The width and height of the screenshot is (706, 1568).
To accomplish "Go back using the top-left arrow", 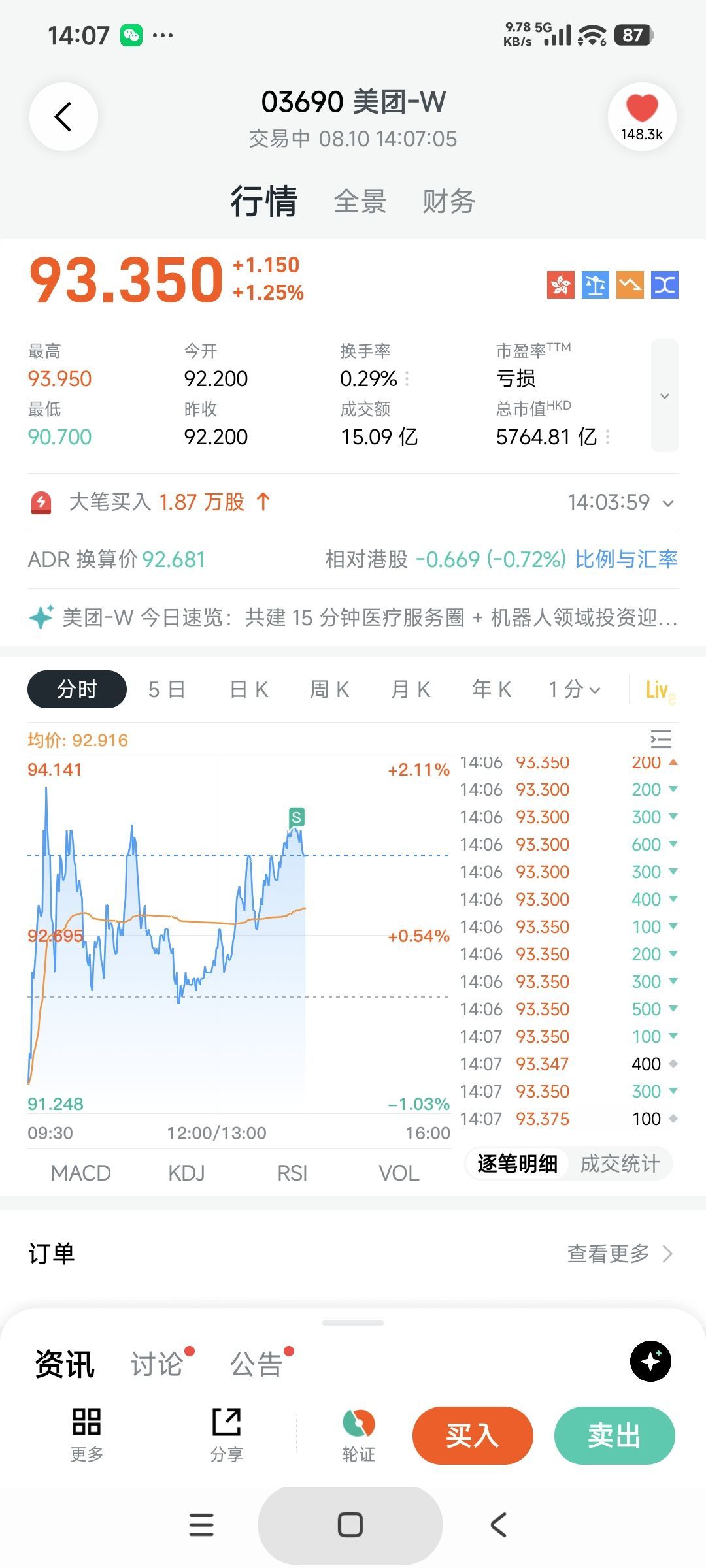I will (63, 117).
